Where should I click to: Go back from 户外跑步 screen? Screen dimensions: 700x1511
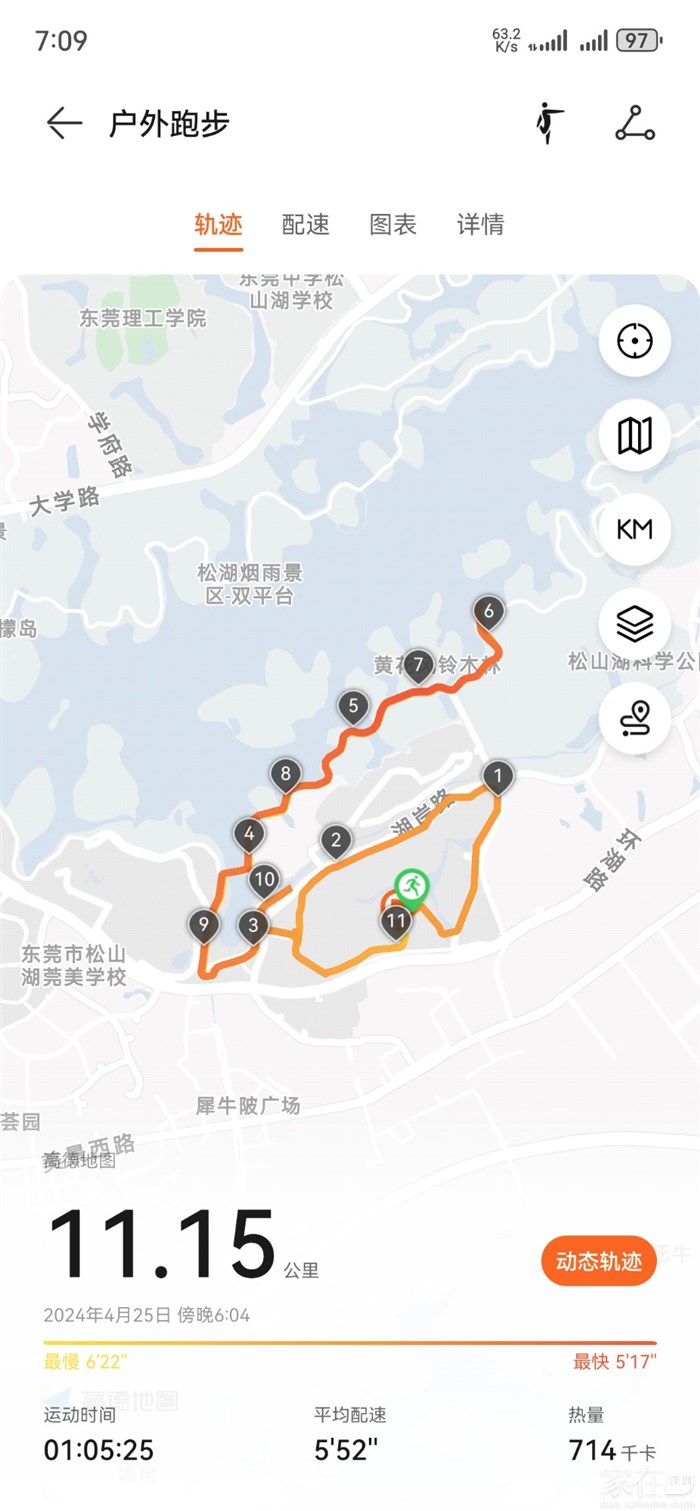[x=64, y=123]
